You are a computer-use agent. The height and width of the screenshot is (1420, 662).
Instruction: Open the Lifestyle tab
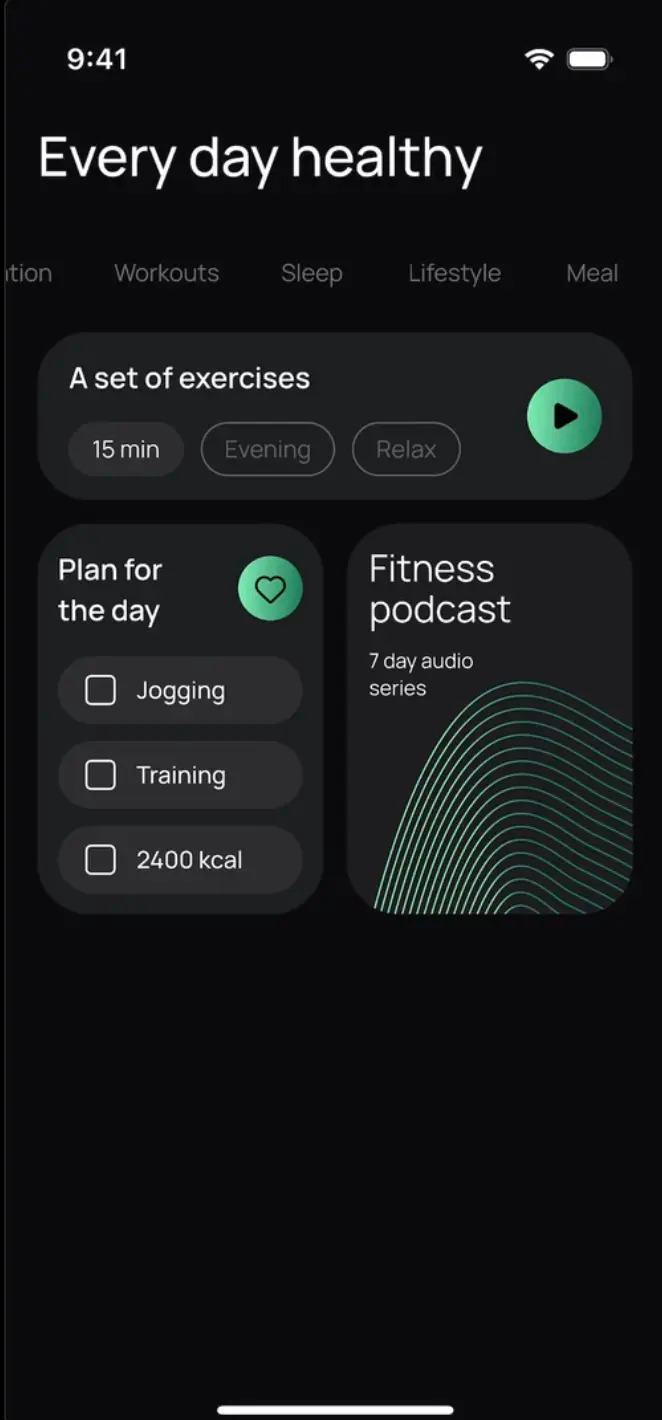click(x=454, y=273)
